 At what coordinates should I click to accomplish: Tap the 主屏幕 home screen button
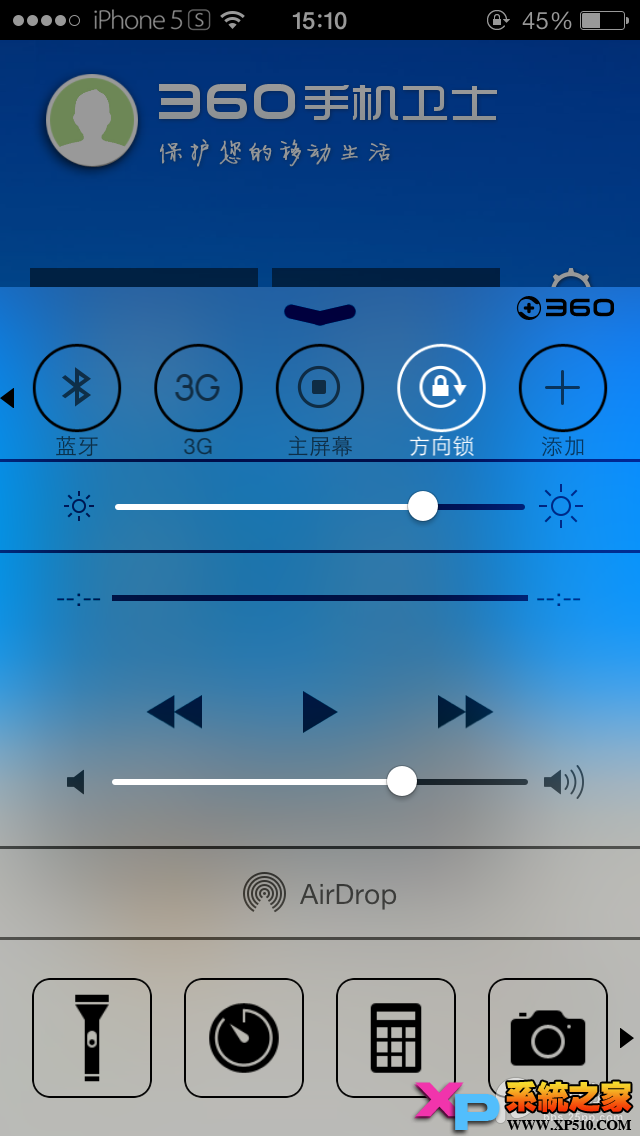320,388
